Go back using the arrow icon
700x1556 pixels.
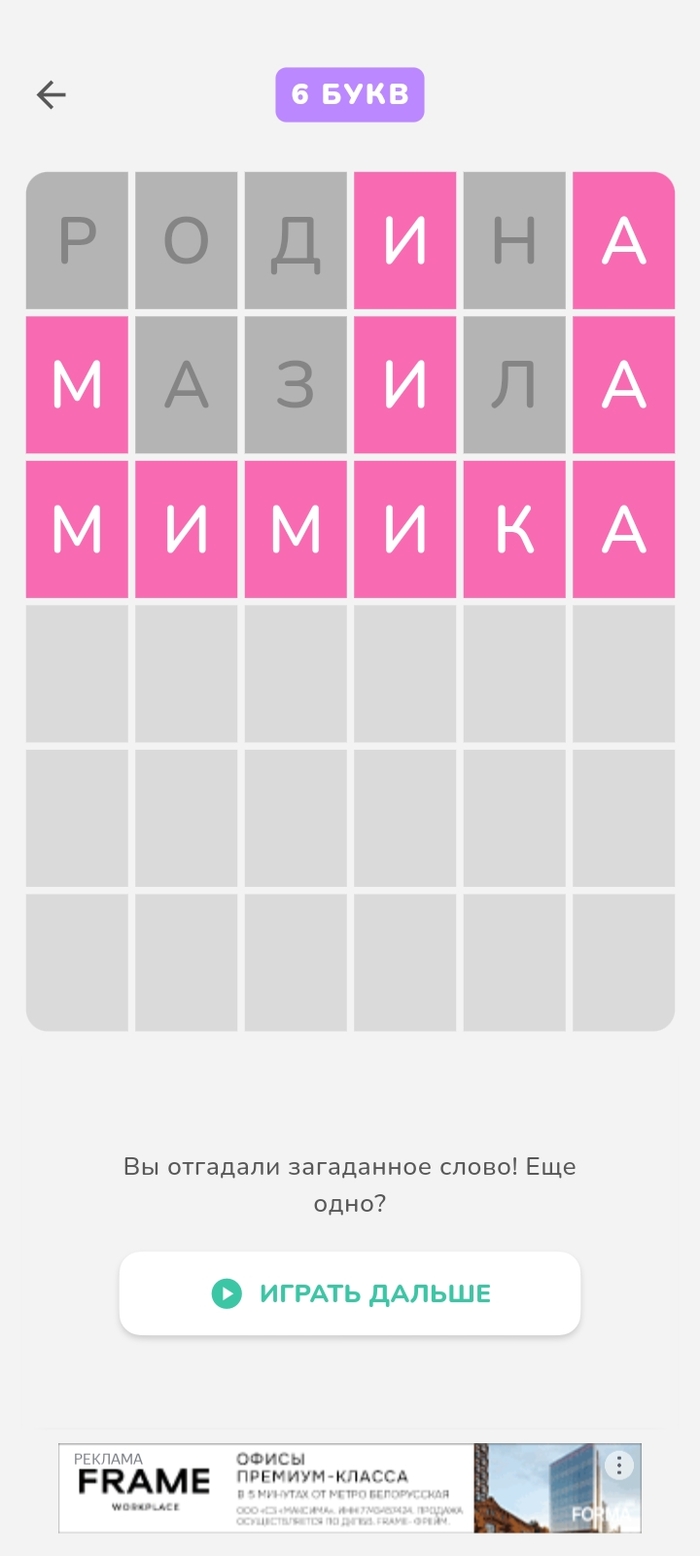[x=51, y=95]
